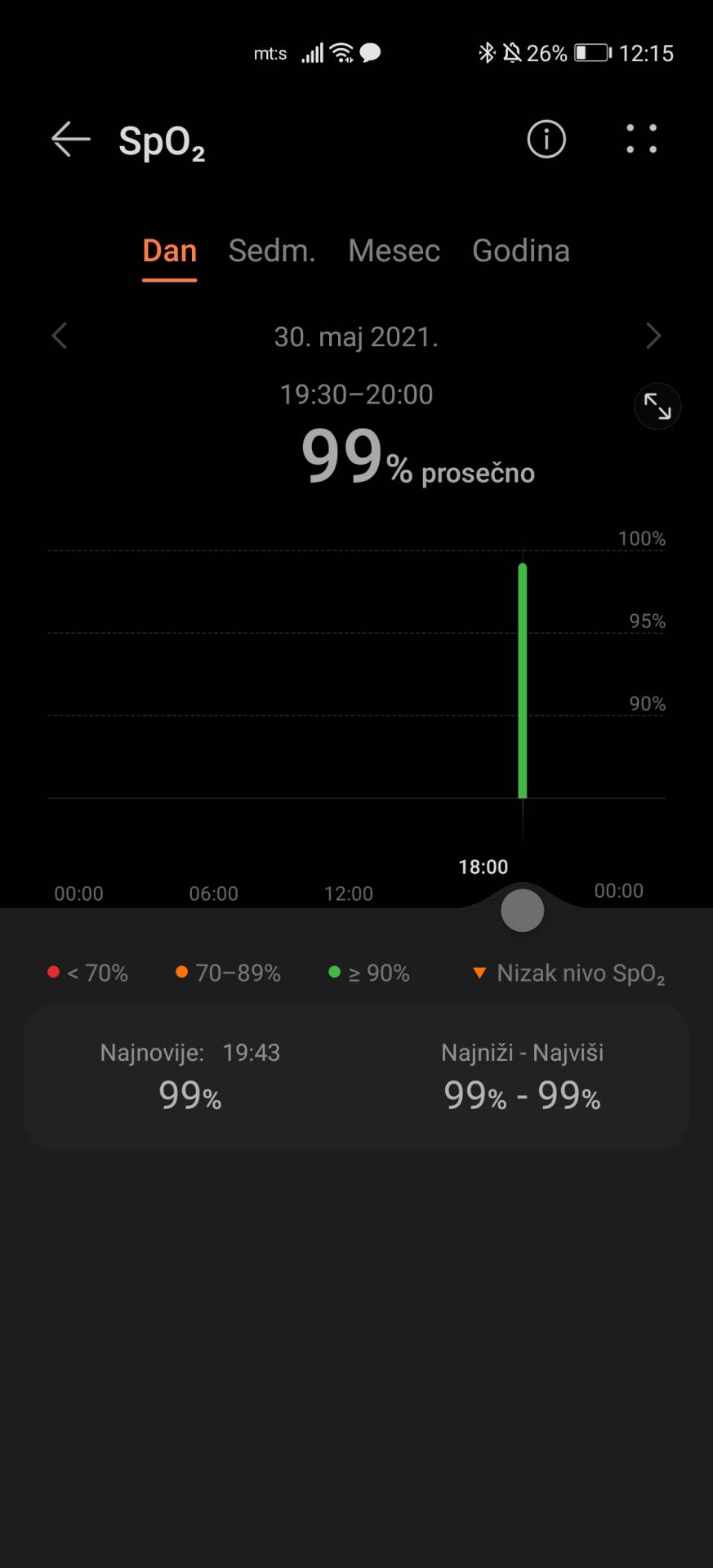Go to the previous day
Viewport: 713px width, 1568px height.
coord(59,336)
